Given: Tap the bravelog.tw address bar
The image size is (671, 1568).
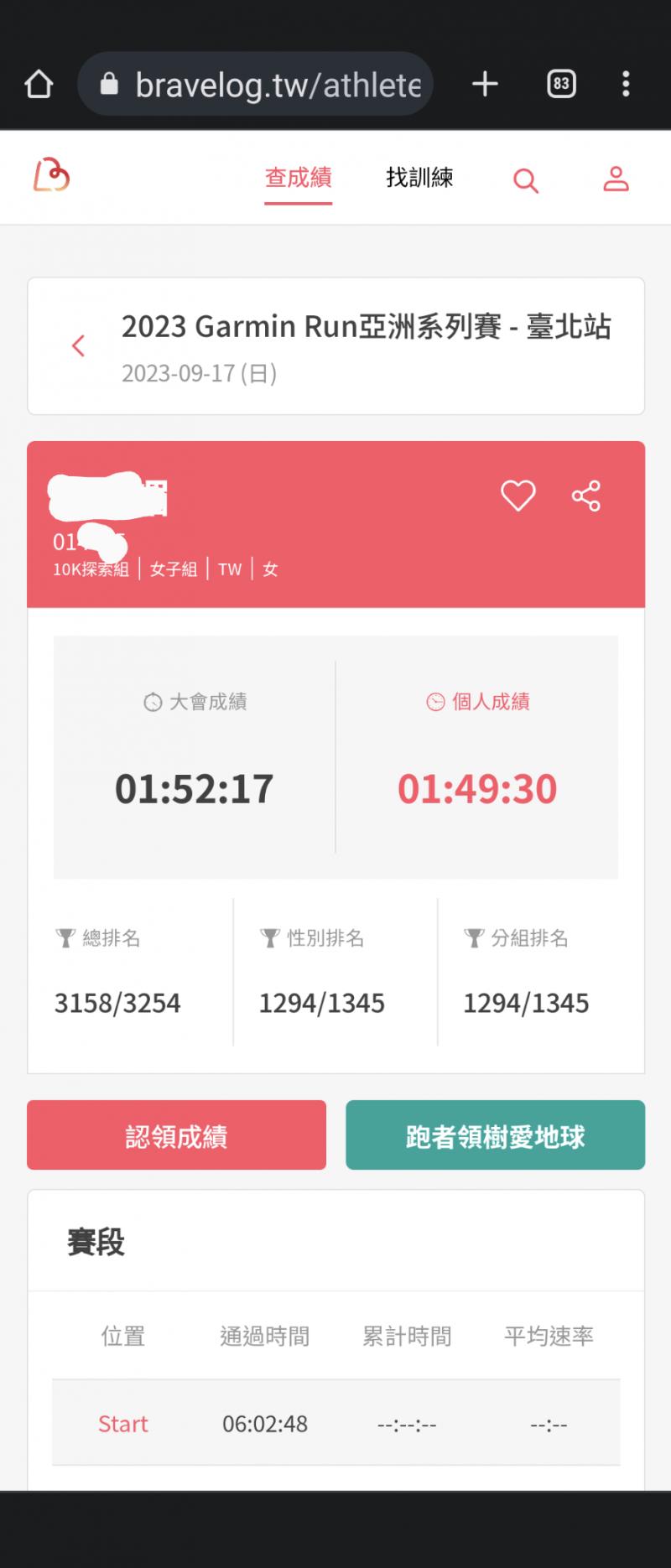Looking at the screenshot, I should click(x=256, y=84).
